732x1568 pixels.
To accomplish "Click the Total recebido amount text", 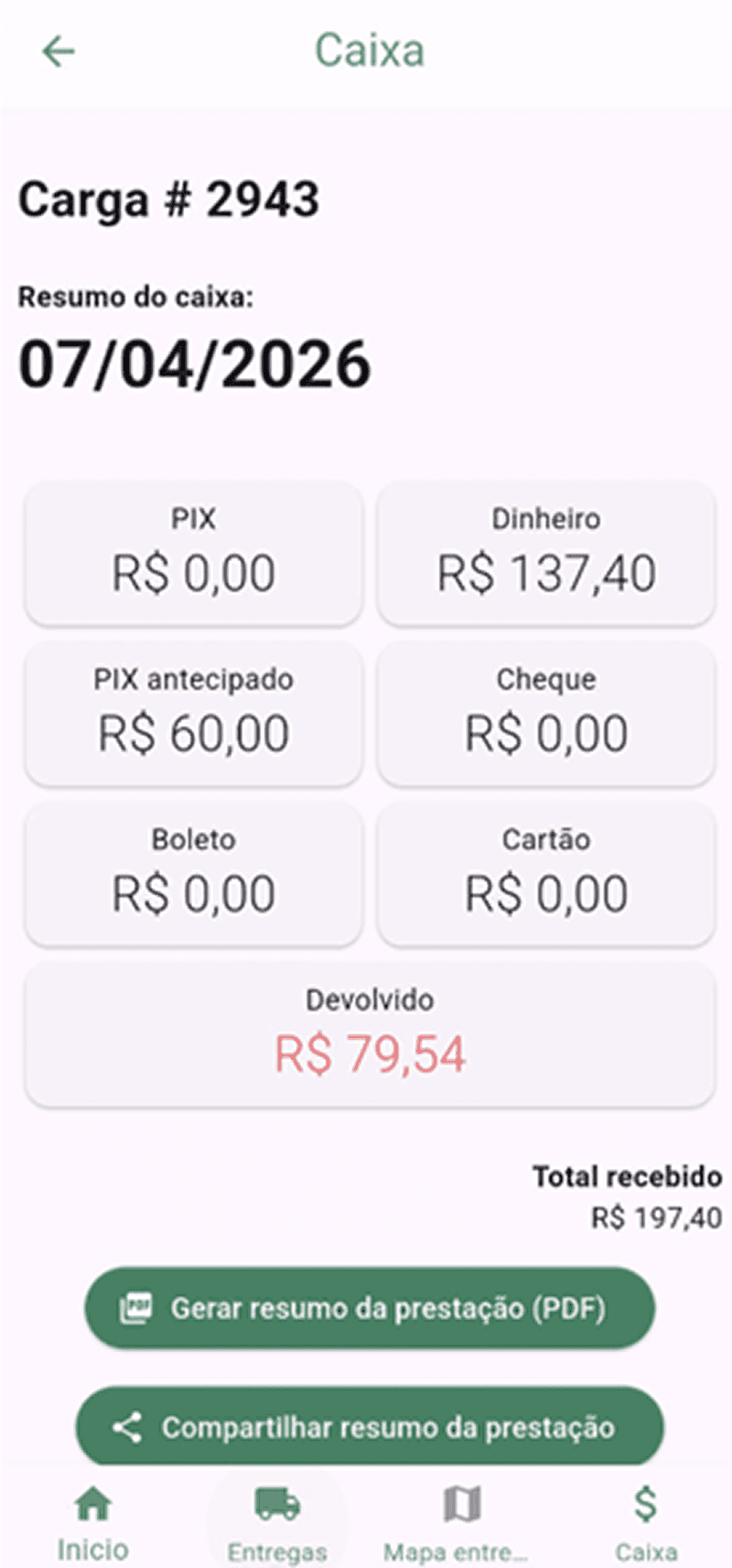I will (x=655, y=1218).
